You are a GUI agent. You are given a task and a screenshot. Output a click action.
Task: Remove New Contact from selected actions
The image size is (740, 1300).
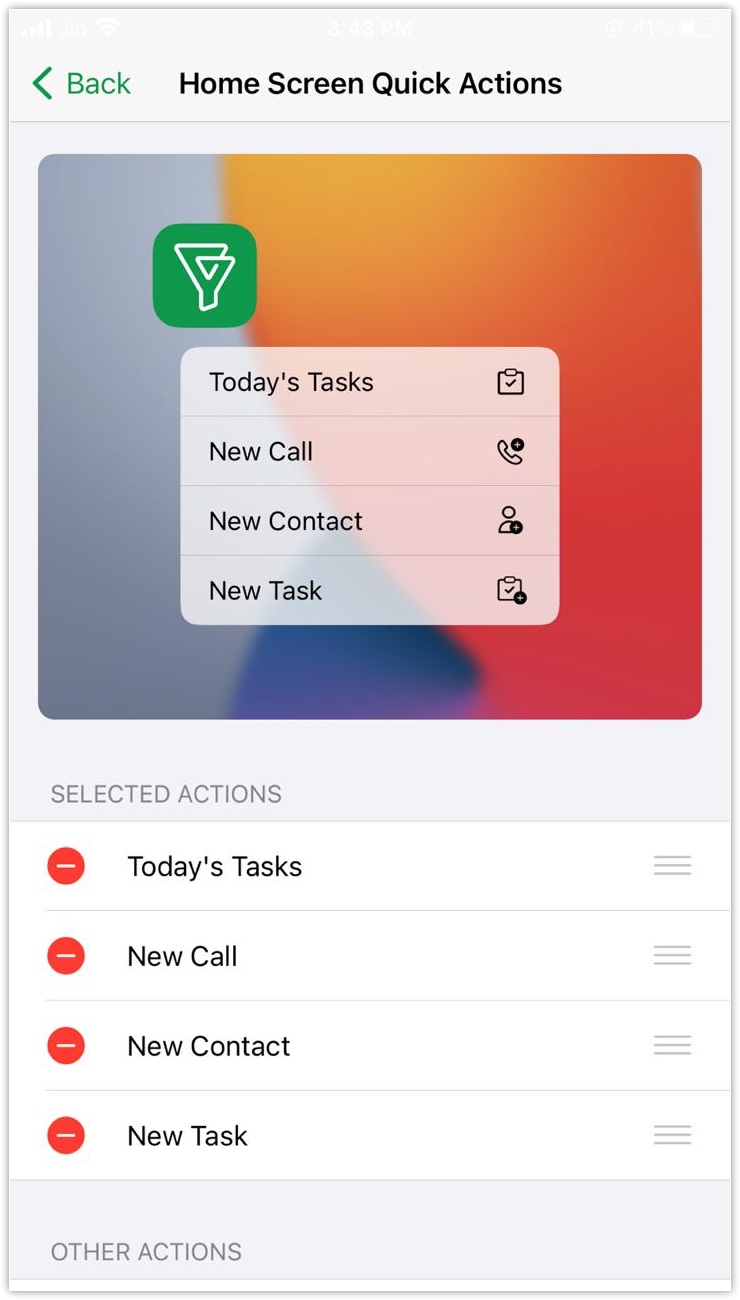coord(66,1046)
